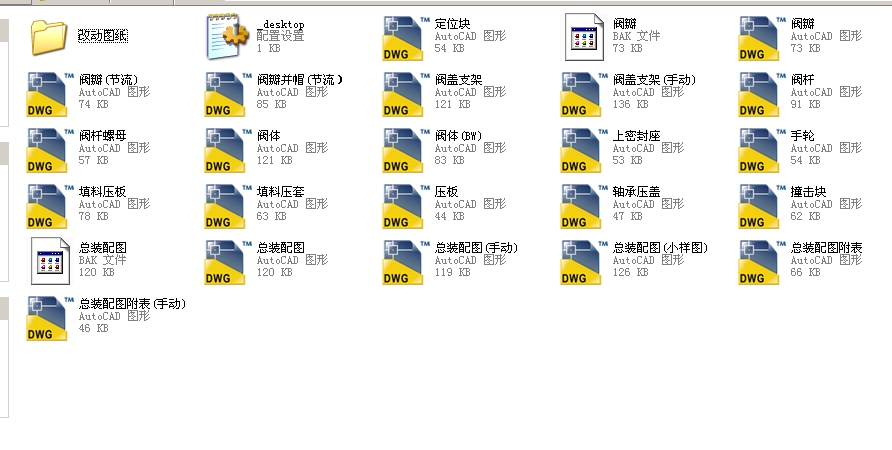
Task: Open the 阀体 (BW) drawing
Action: (404, 150)
